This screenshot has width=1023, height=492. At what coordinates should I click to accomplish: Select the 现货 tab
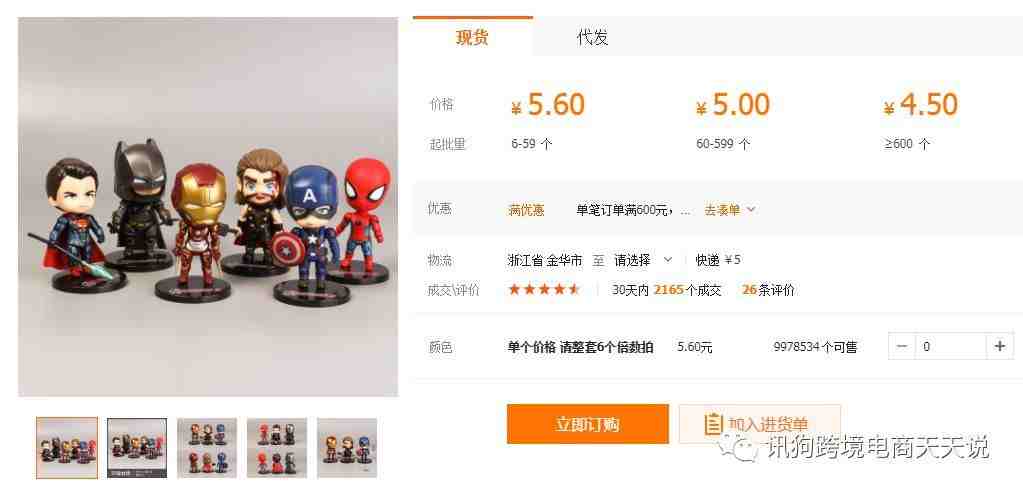tap(472, 38)
